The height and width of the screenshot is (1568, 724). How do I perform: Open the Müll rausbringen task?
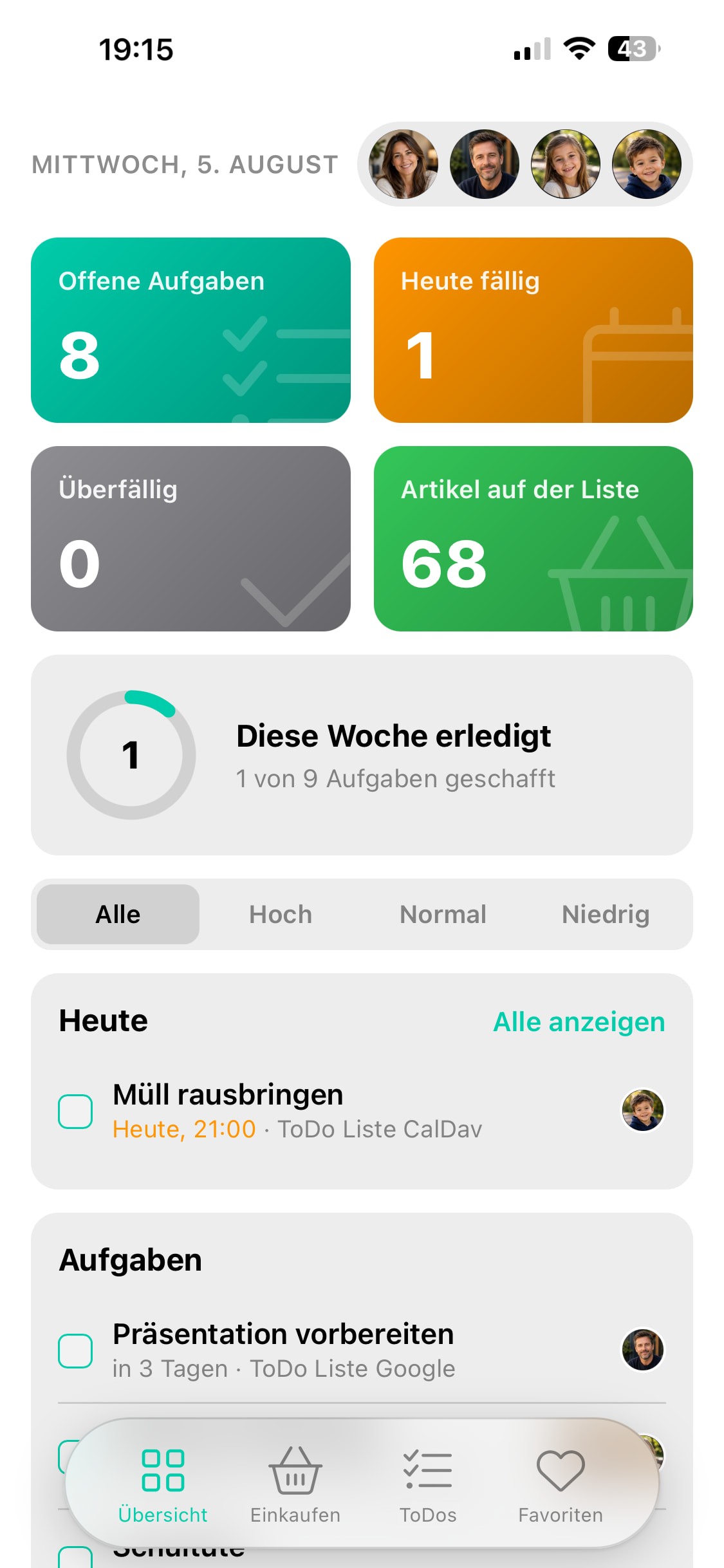362,1111
